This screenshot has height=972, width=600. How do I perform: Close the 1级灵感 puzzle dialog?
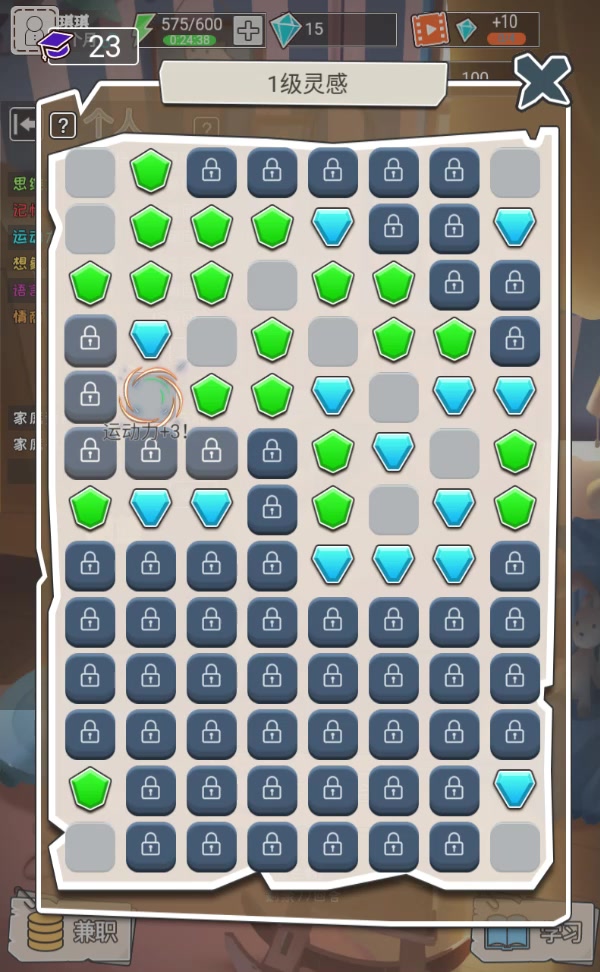pos(542,82)
